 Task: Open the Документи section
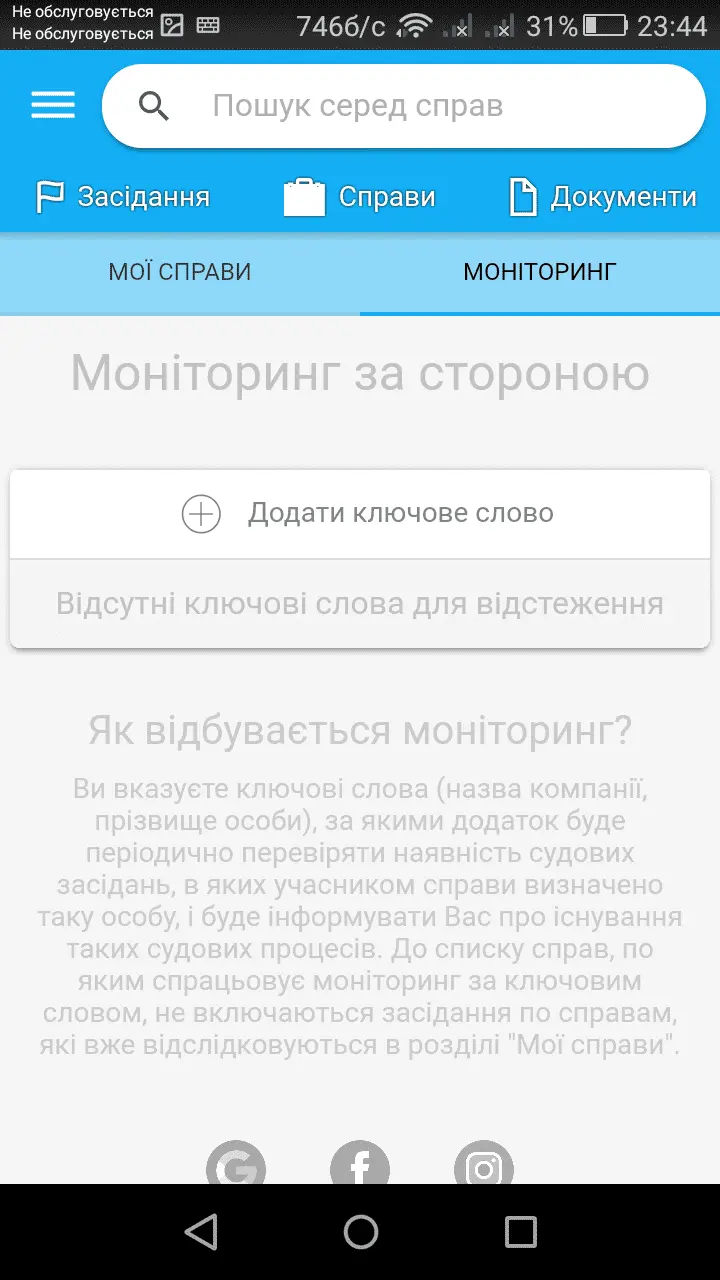click(603, 197)
